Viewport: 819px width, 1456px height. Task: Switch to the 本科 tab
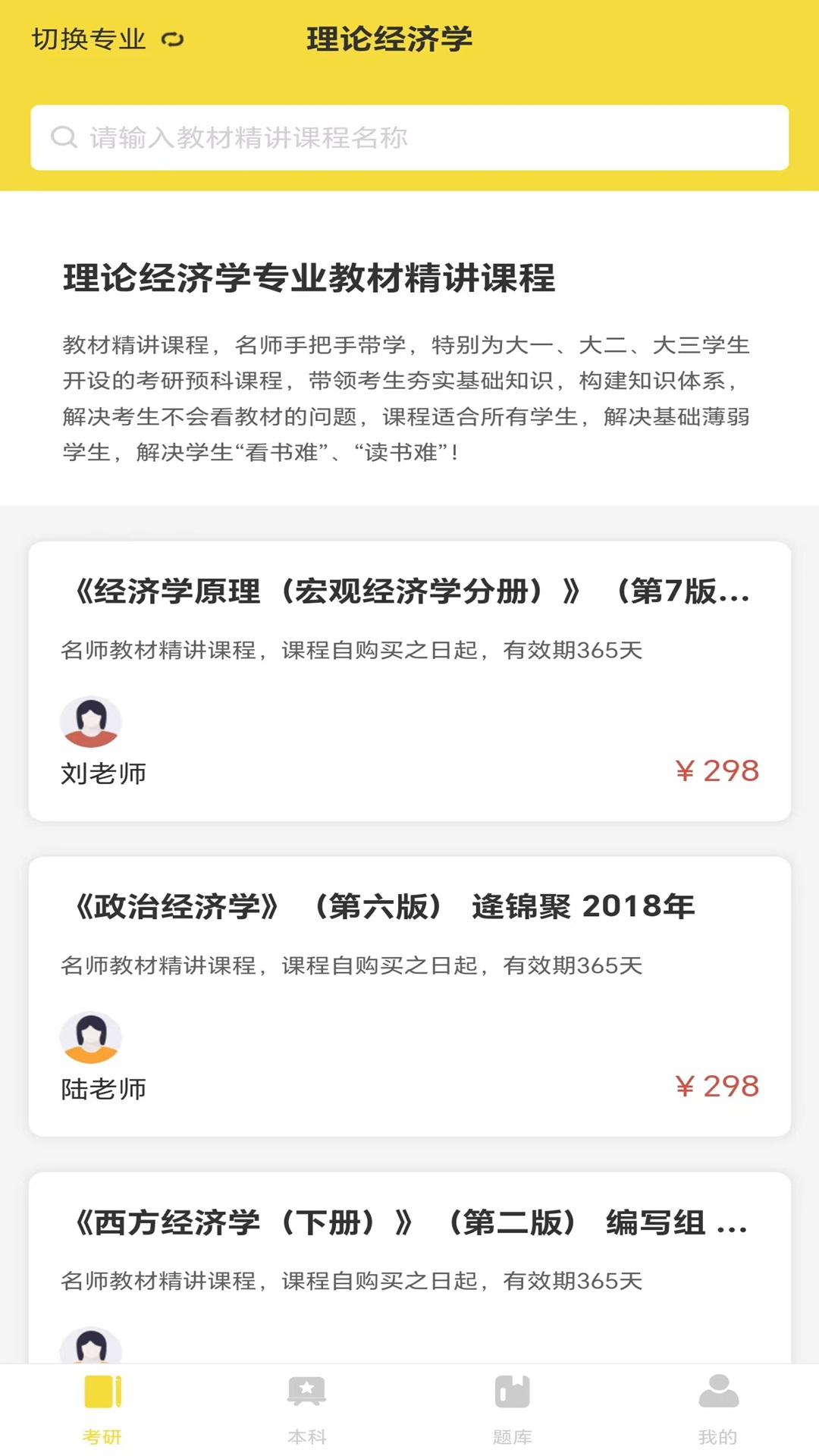[x=306, y=1418]
